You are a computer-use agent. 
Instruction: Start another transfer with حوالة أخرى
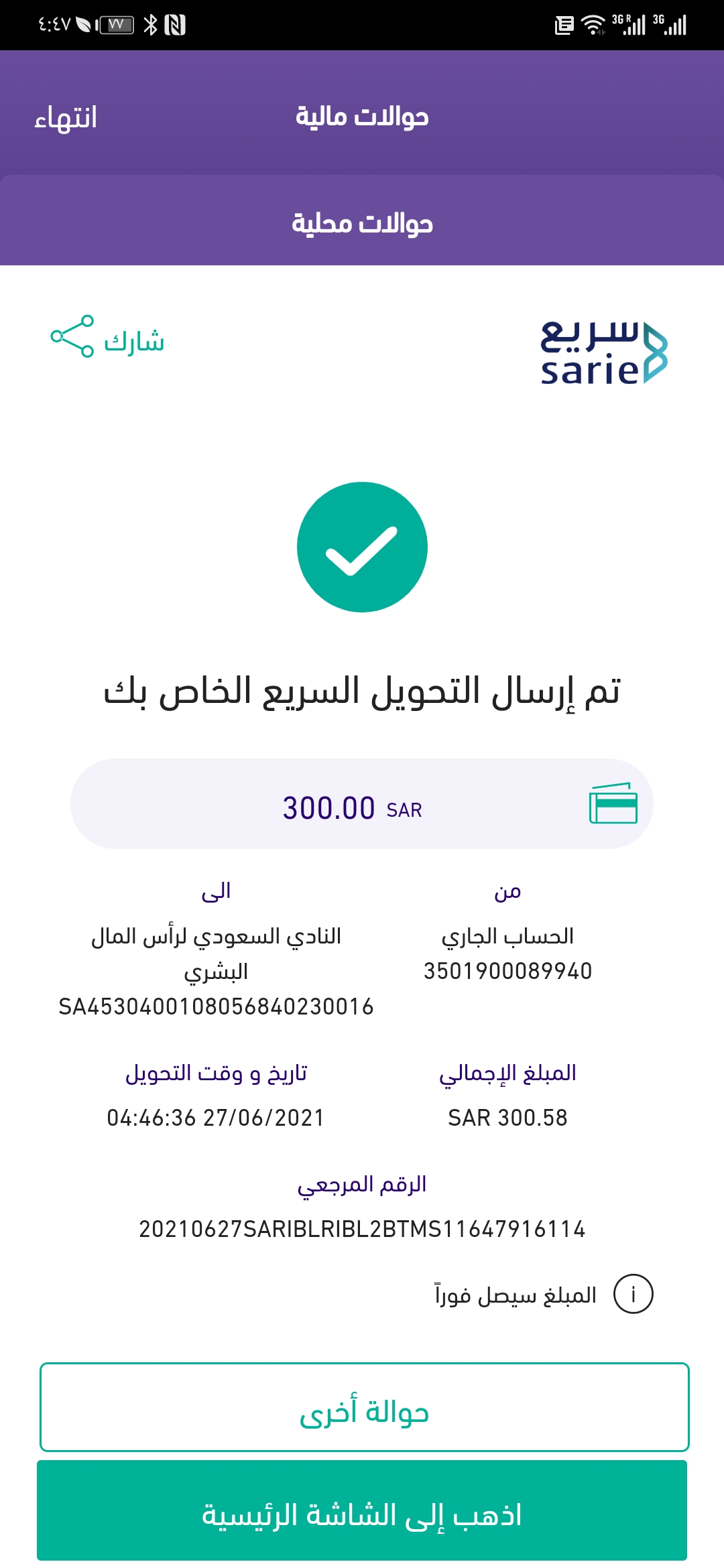pyautogui.click(x=364, y=1407)
